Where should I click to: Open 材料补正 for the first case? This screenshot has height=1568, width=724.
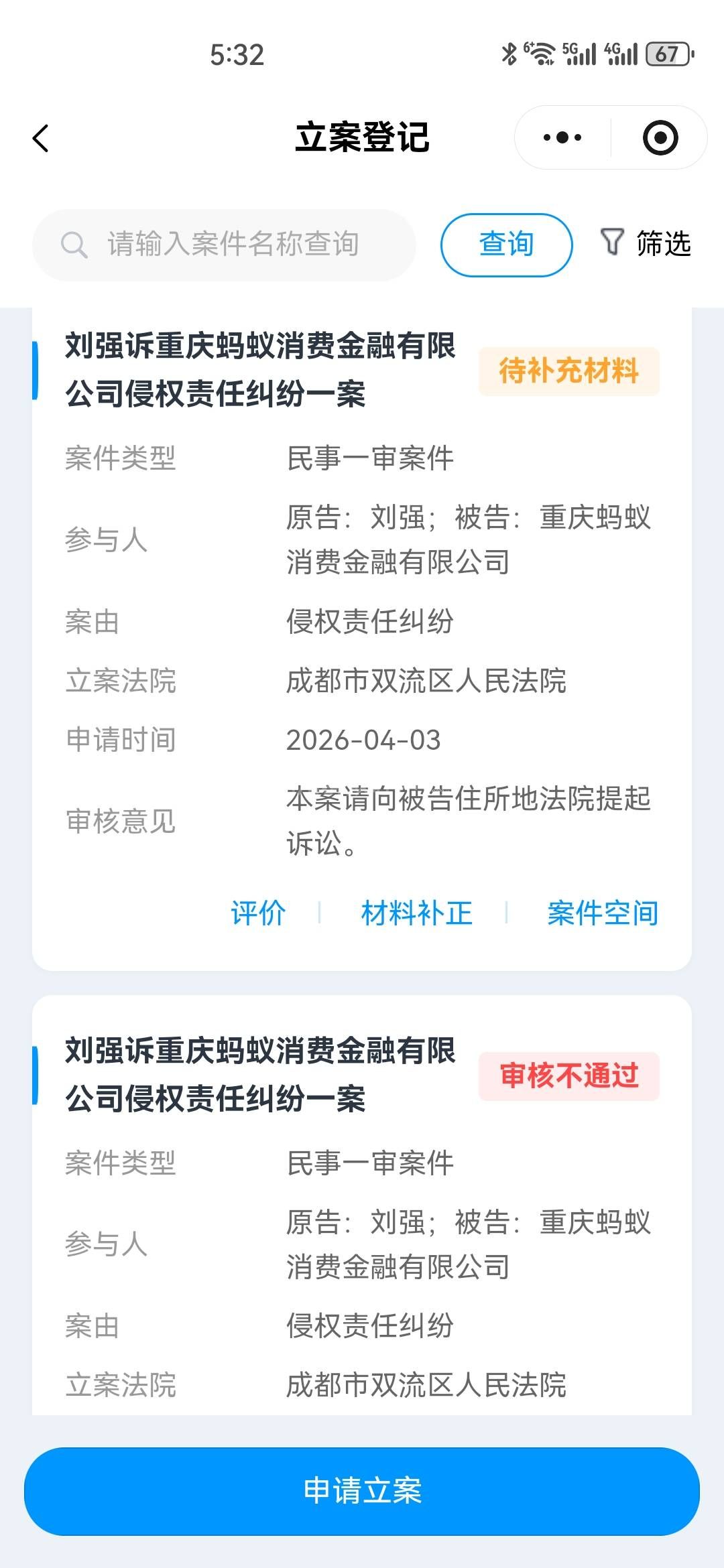point(416,913)
